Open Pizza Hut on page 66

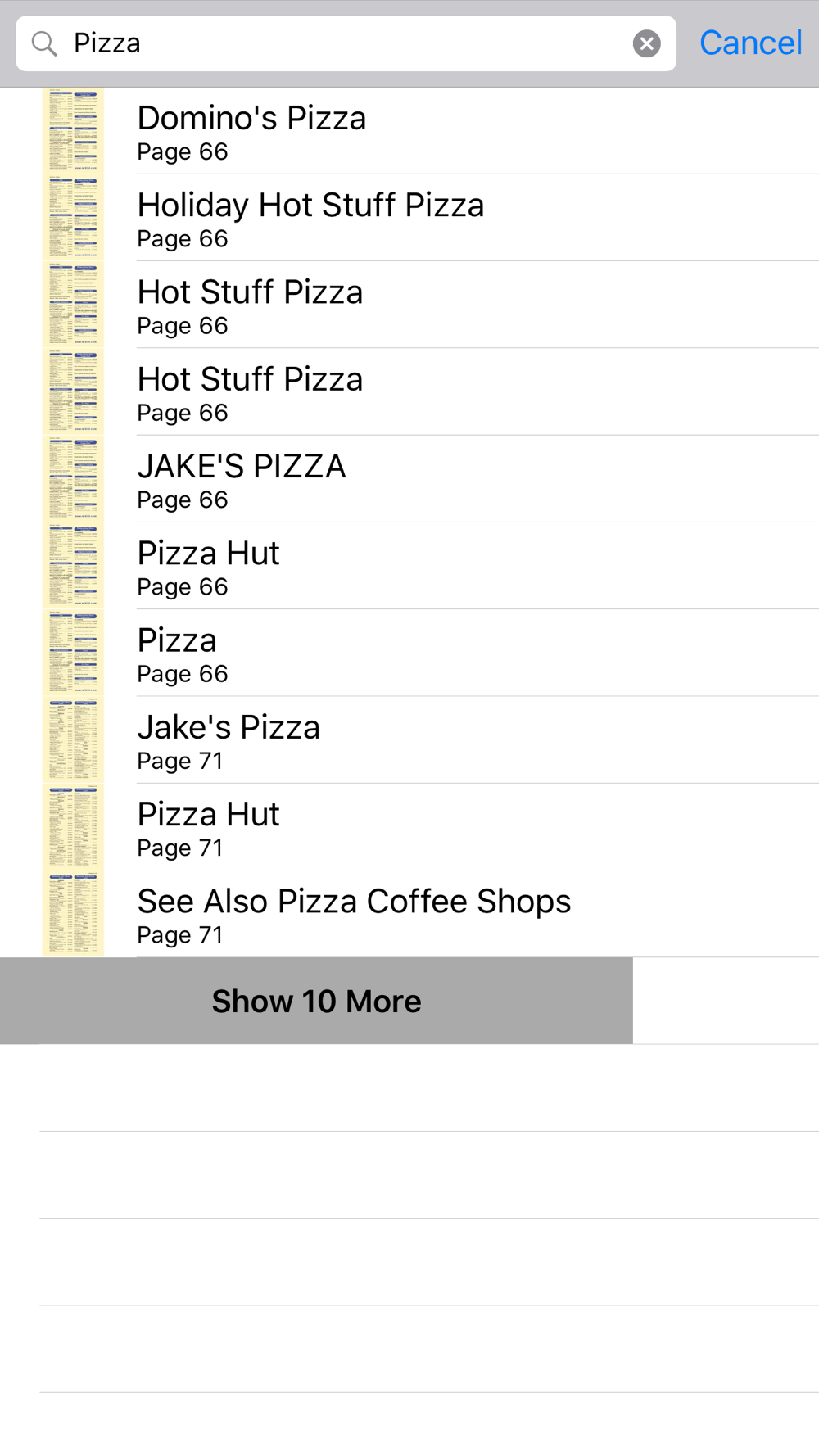(409, 566)
